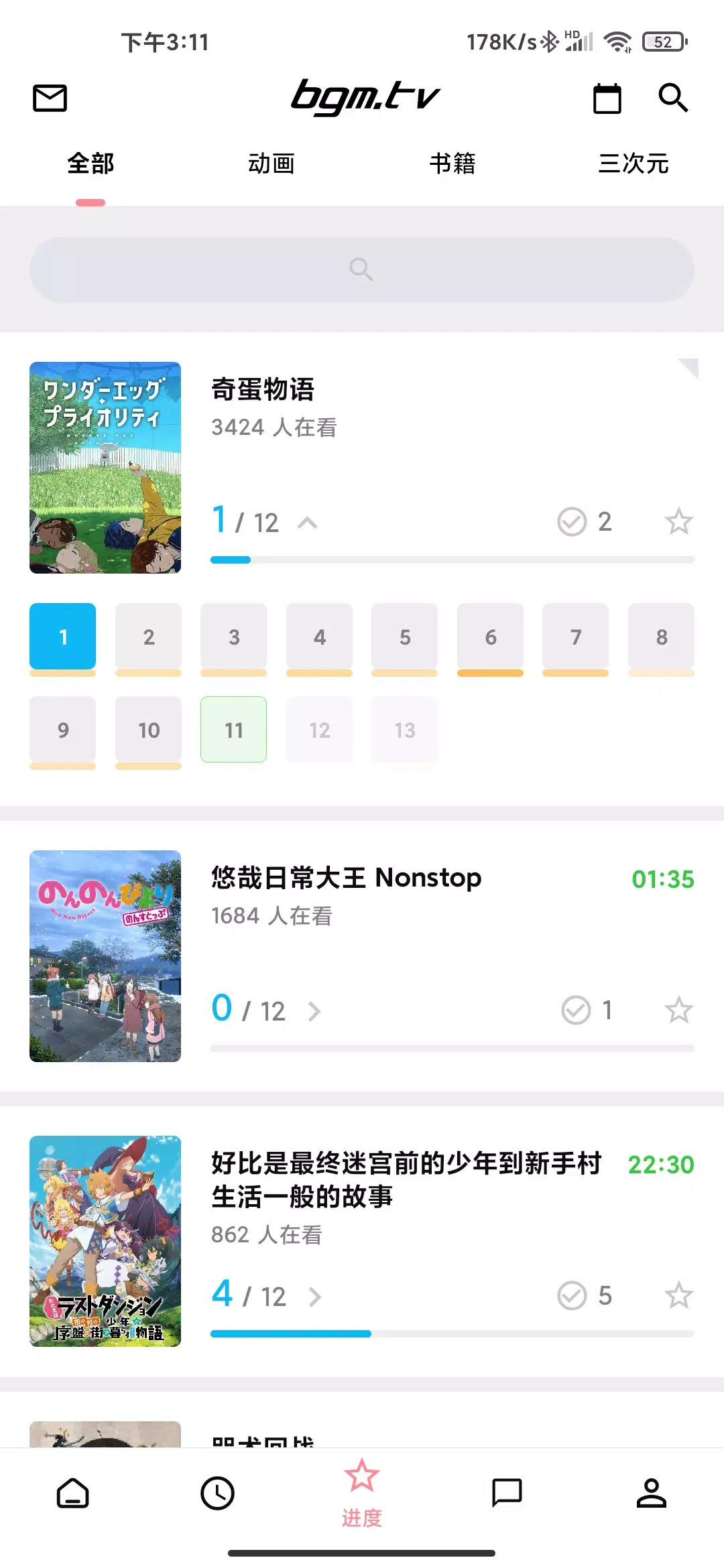This screenshot has width=724, height=1568.
Task: Open 奇蛋物语 cover image
Action: point(105,468)
